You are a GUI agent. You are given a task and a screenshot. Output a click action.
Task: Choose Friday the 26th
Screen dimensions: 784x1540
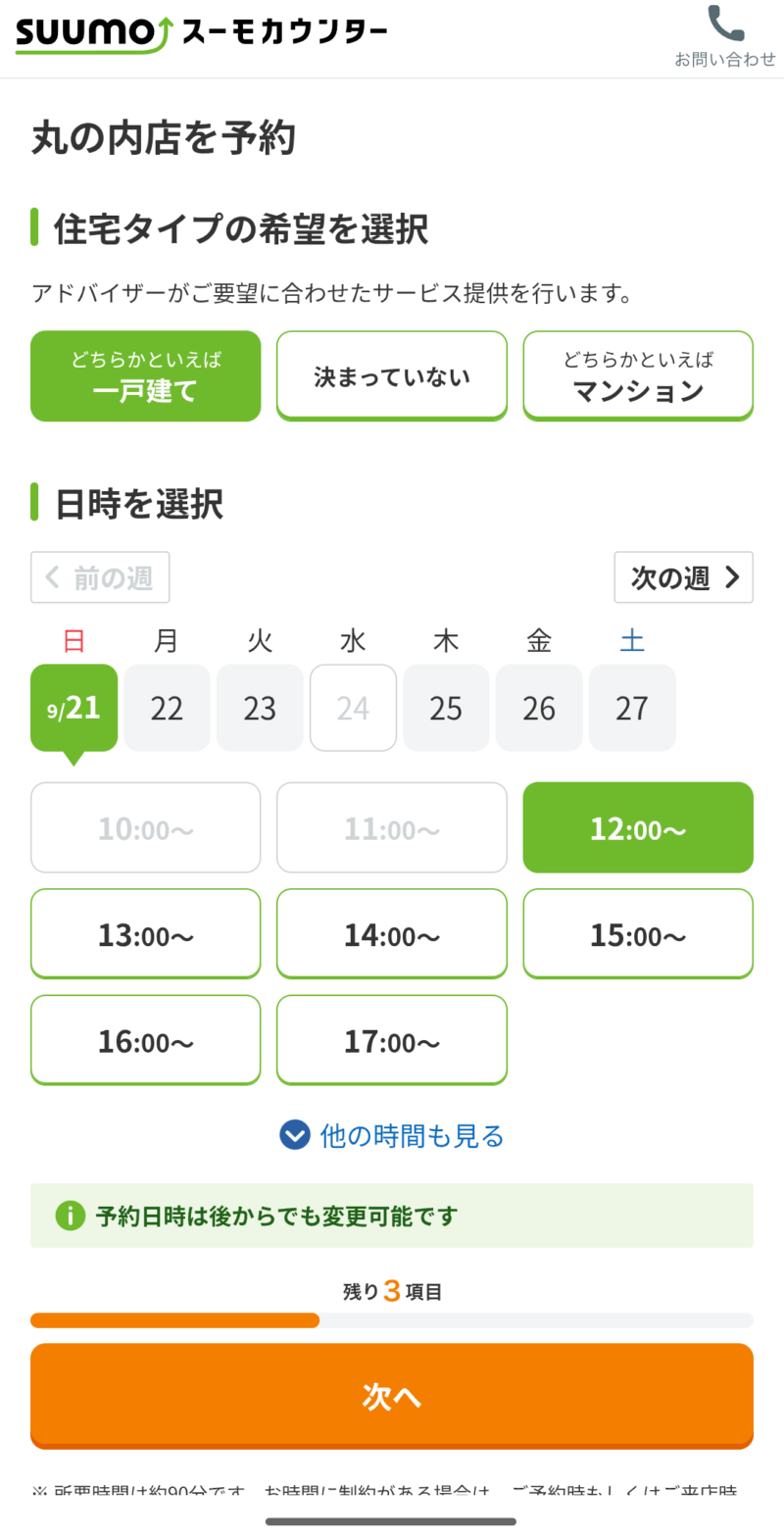tap(539, 708)
